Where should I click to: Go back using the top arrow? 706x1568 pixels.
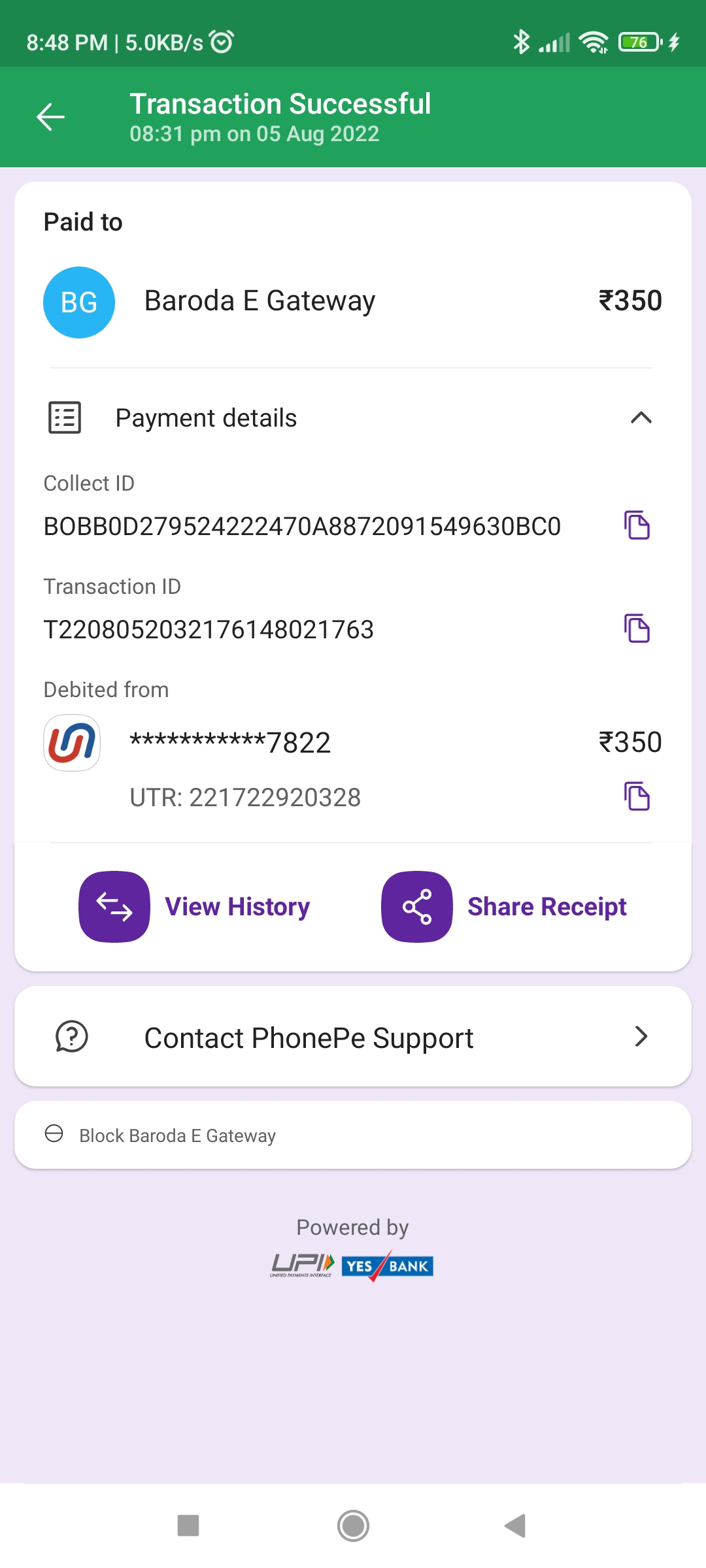click(50, 118)
